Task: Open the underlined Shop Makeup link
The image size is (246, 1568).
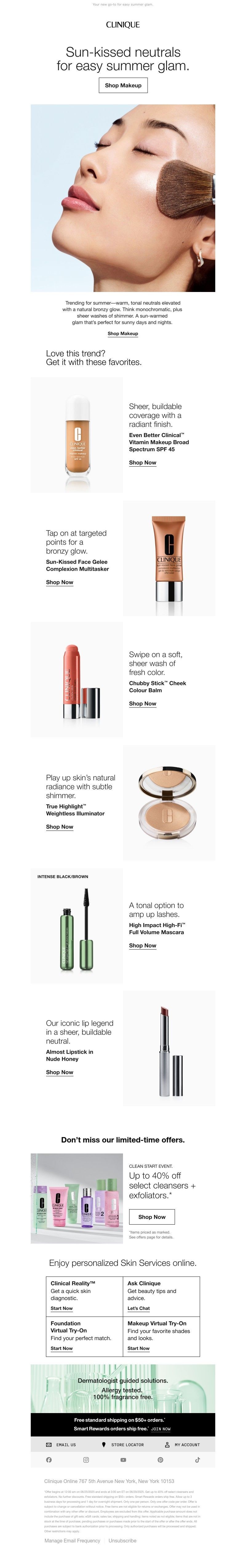Action: (123, 334)
